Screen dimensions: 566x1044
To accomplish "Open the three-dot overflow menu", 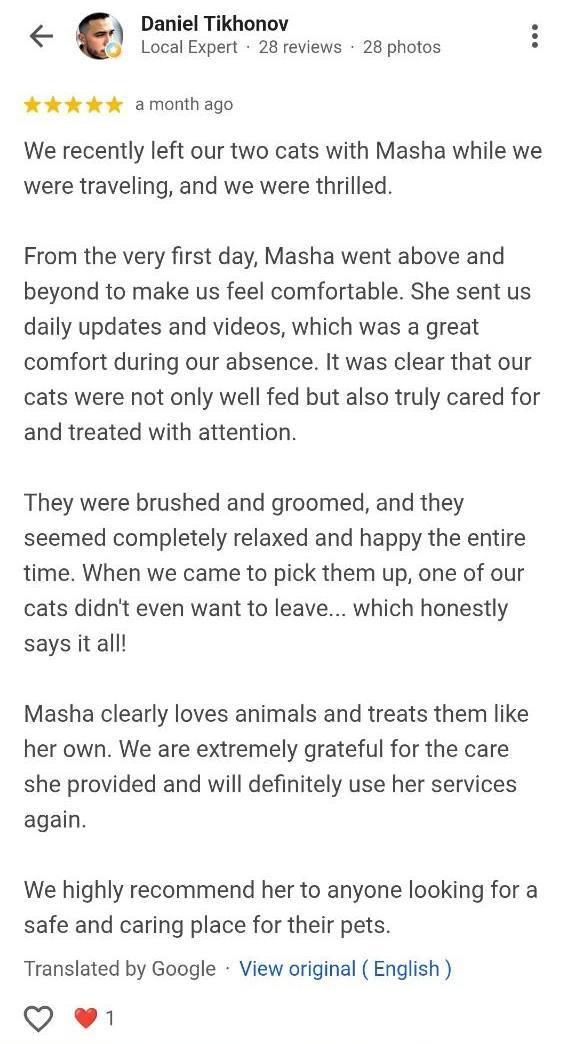I will click(534, 36).
